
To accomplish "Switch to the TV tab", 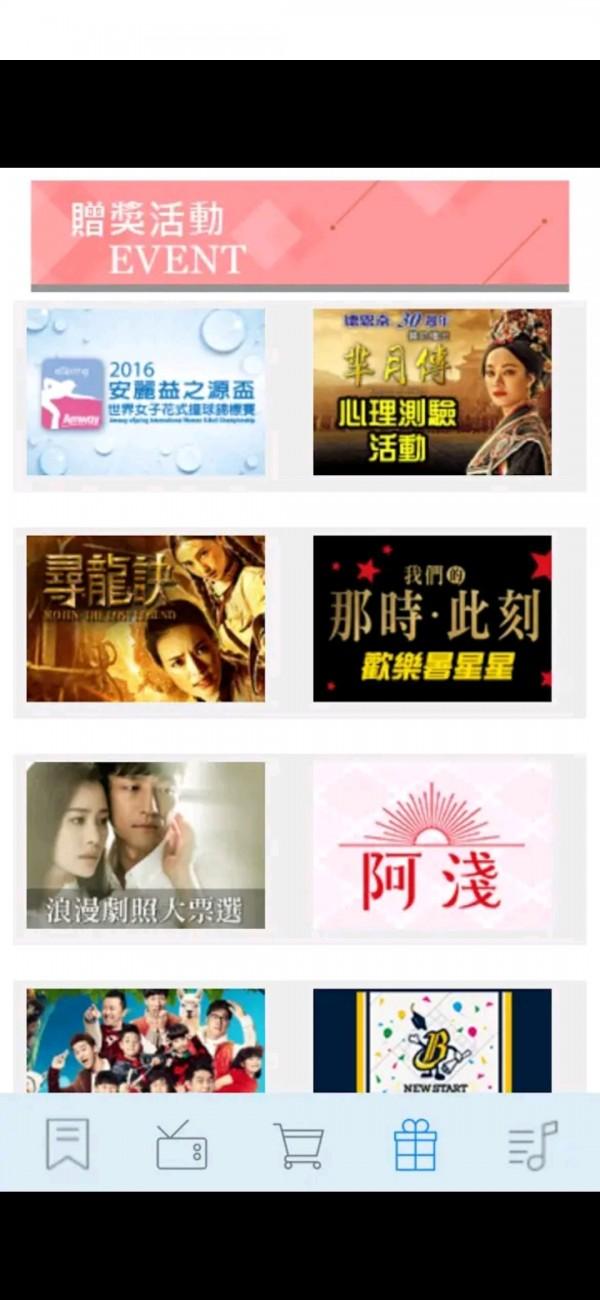I will (182, 1144).
